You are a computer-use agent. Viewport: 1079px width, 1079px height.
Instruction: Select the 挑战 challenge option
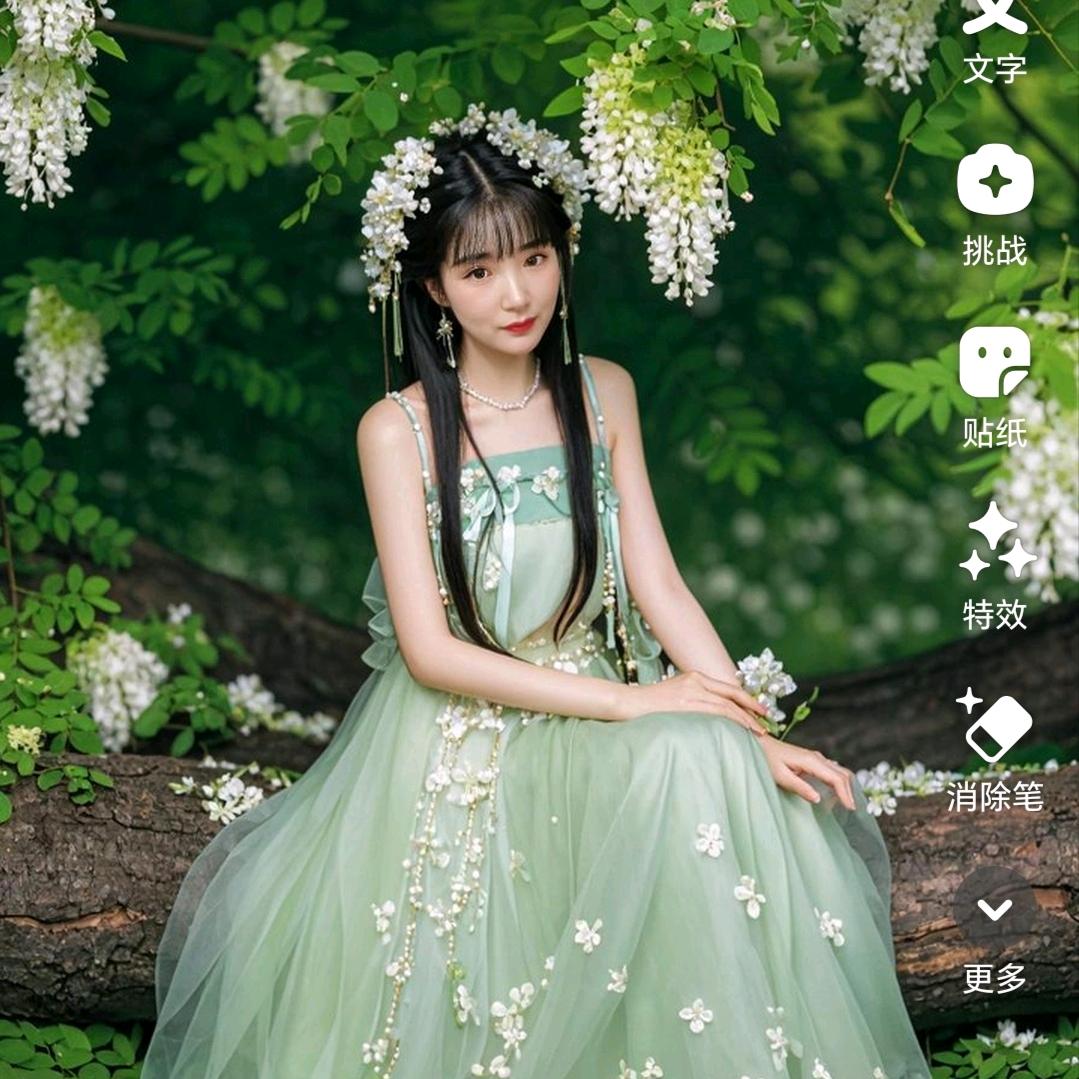(x=994, y=205)
